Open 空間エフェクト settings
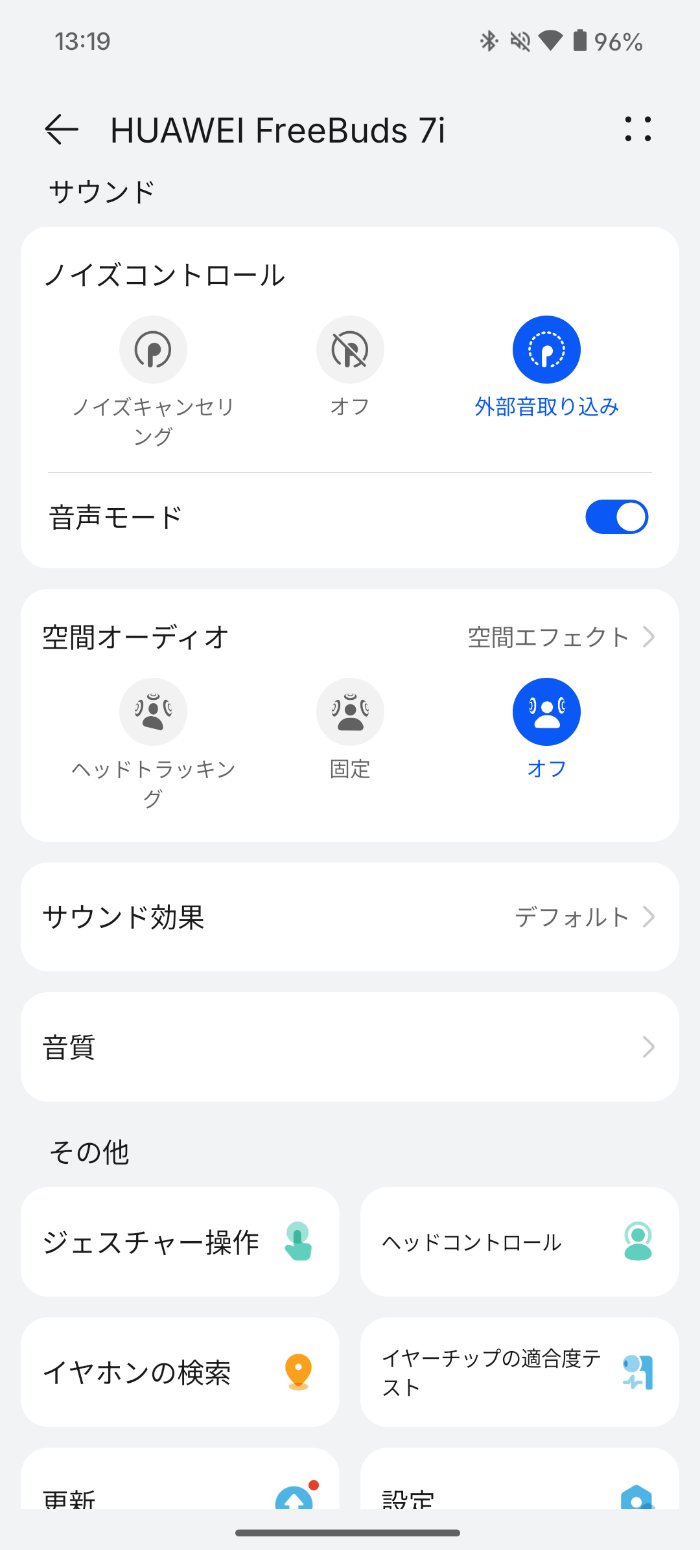 560,637
